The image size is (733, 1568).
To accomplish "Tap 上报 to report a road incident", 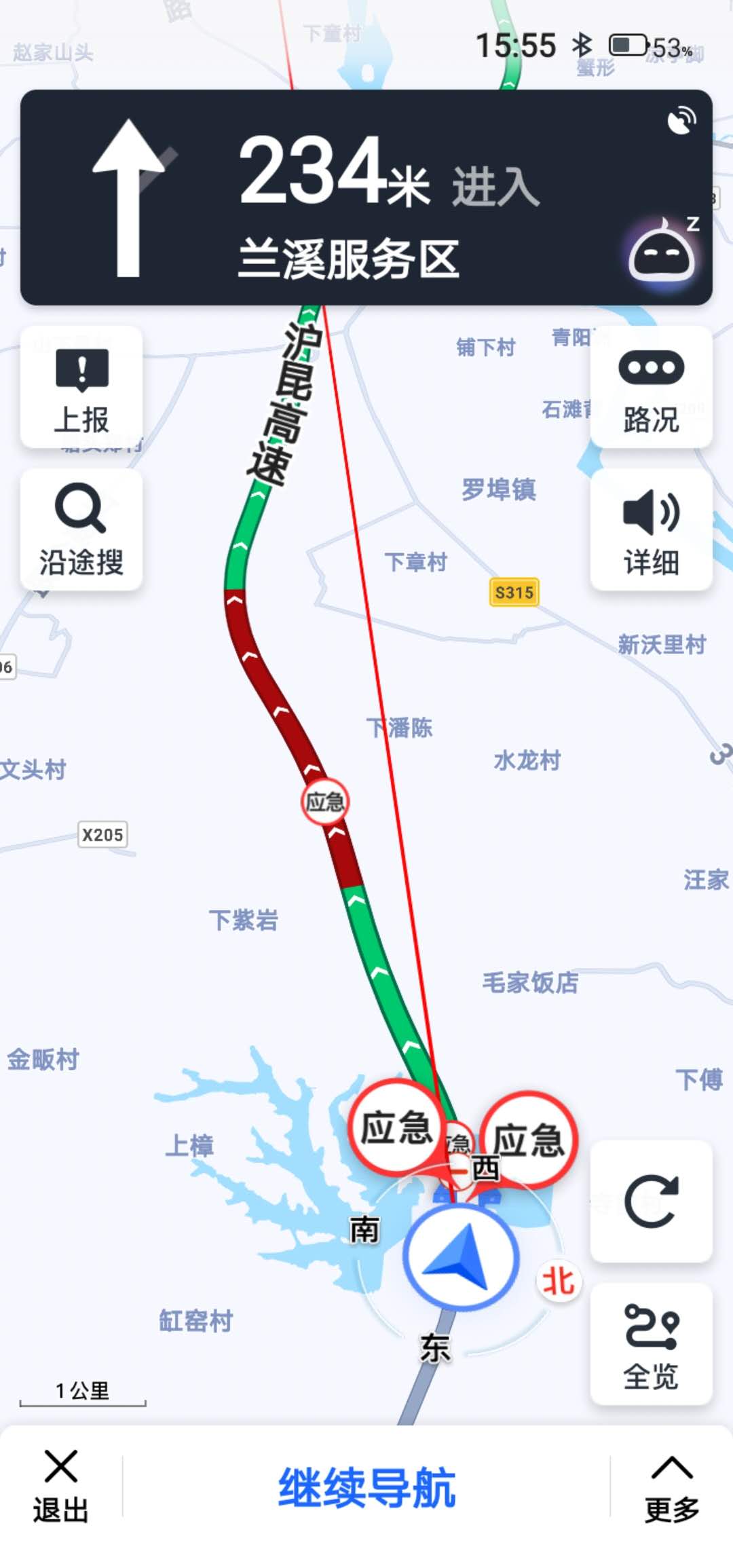I will click(81, 388).
